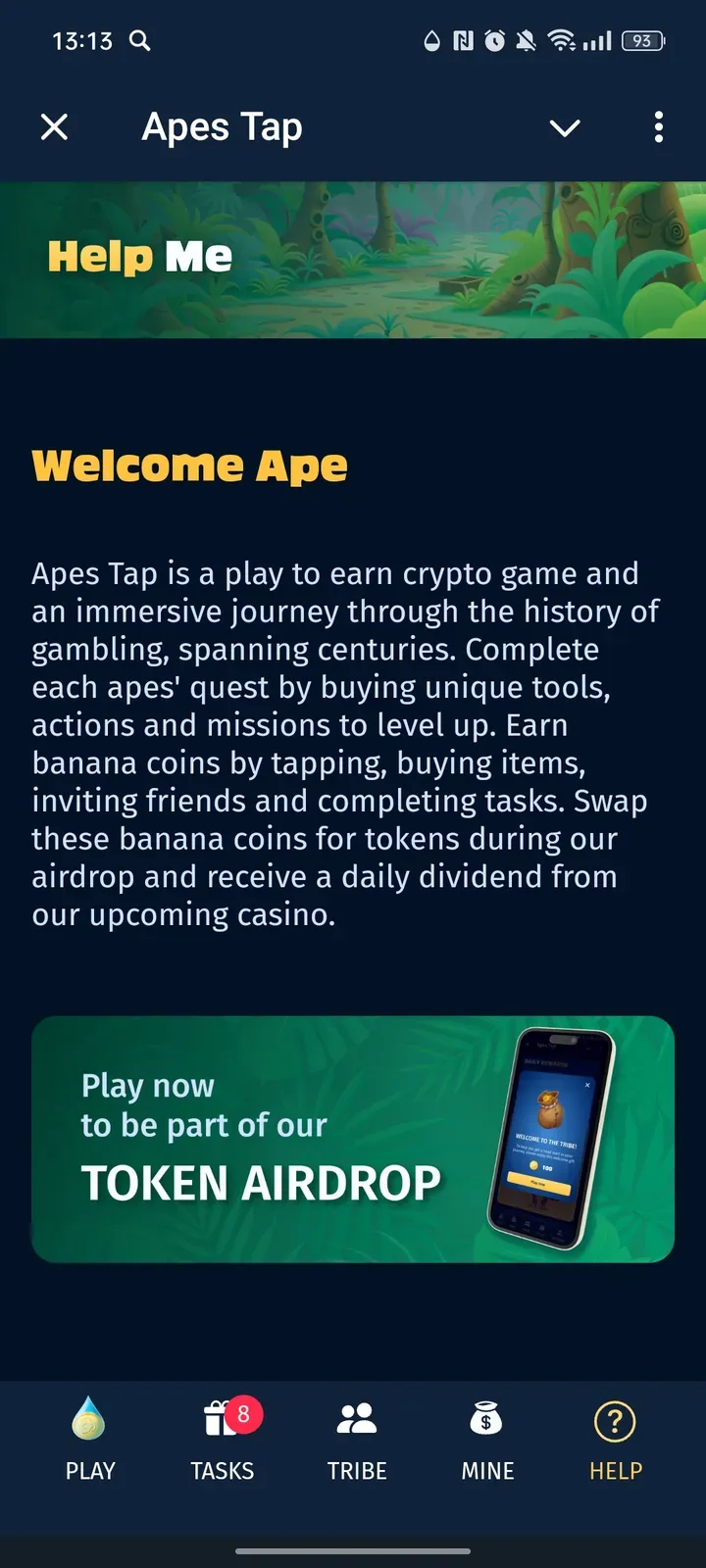Switch to the Mine tab
Viewport: 706px width, 1568px height.
coord(487,1439)
